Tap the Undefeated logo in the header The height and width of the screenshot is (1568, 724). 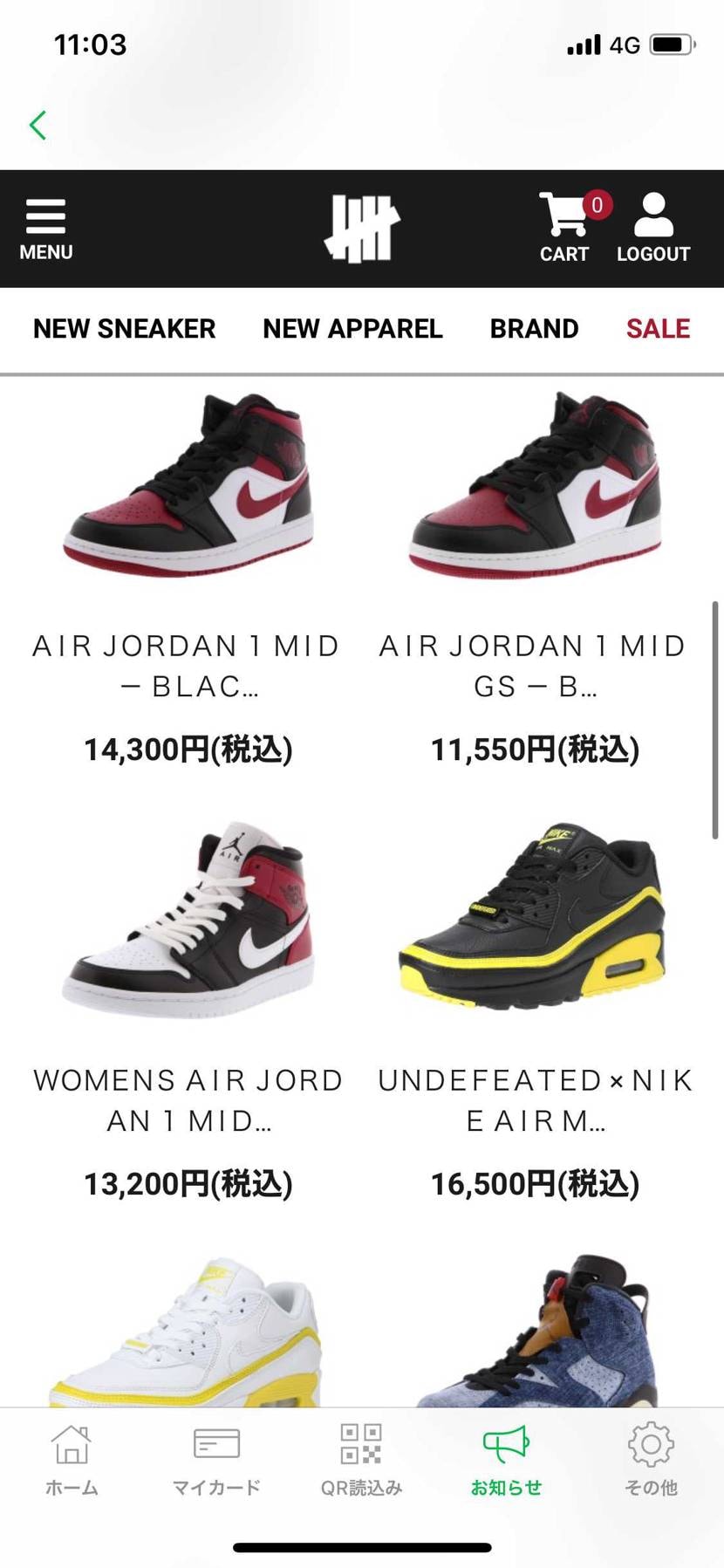pos(362,229)
